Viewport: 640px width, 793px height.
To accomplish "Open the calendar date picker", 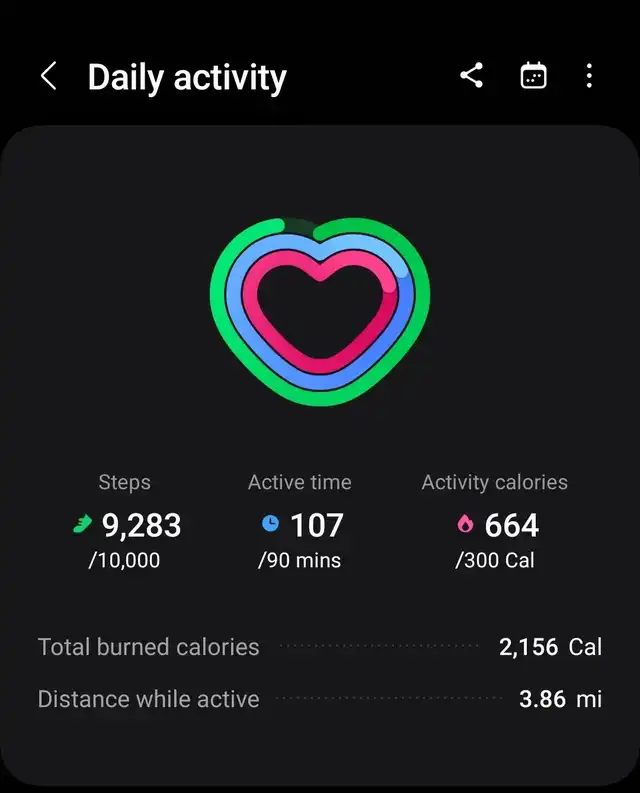I will click(x=534, y=76).
